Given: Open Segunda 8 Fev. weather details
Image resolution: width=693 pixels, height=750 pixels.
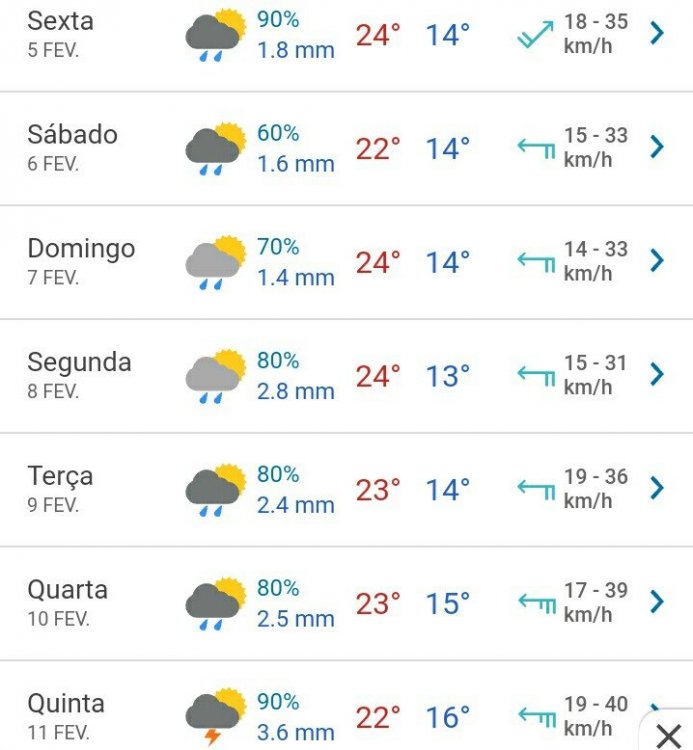Looking at the screenshot, I should click(656, 375).
